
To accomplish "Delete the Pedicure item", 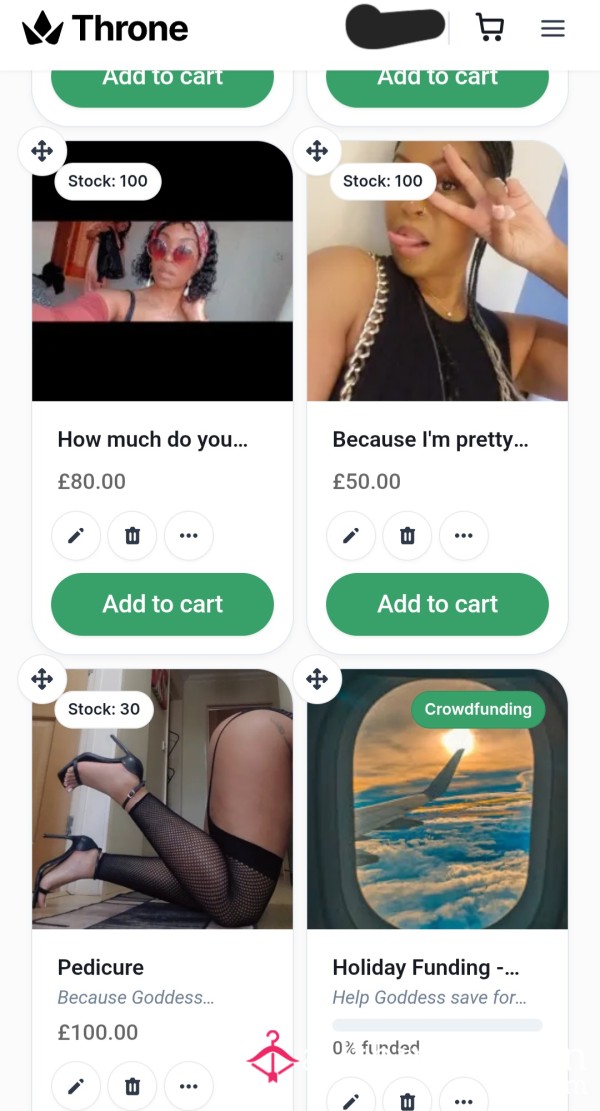I will click(132, 1085).
